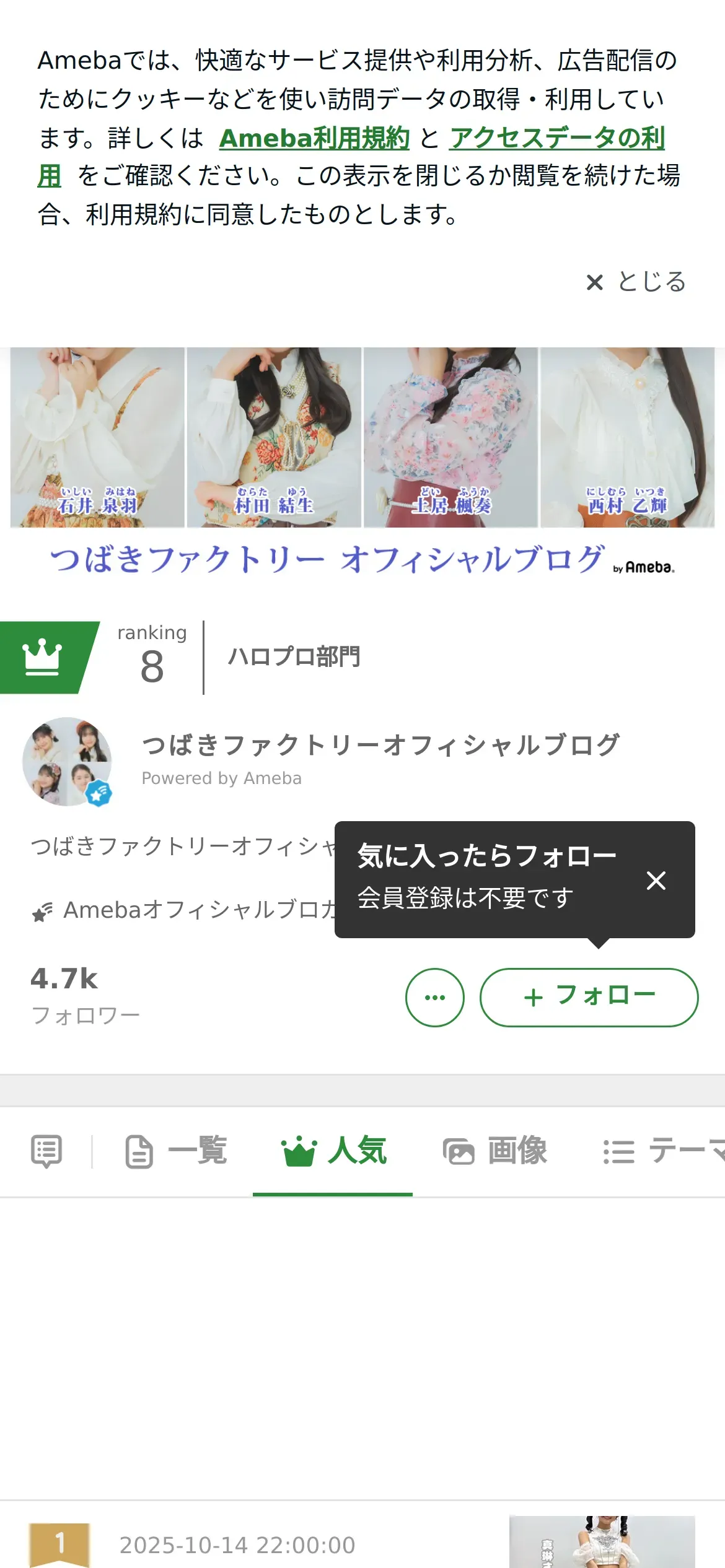The image size is (725, 1568).
Task: Close the 気に入ったらフォロー tooltip
Action: click(x=656, y=880)
